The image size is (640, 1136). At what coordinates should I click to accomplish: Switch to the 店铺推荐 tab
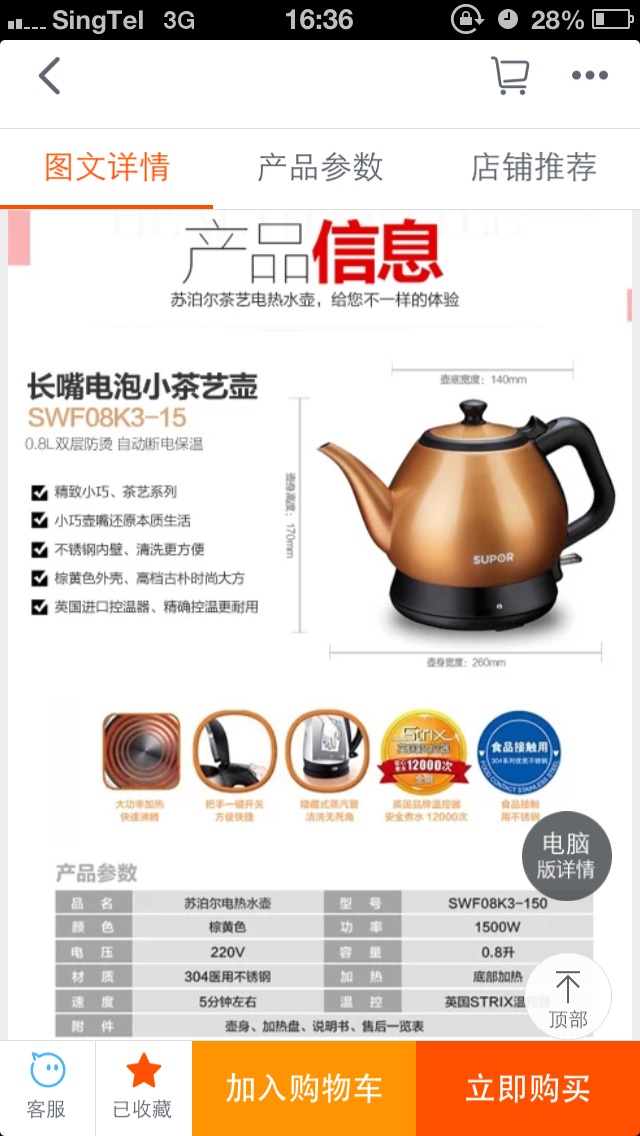pos(534,167)
